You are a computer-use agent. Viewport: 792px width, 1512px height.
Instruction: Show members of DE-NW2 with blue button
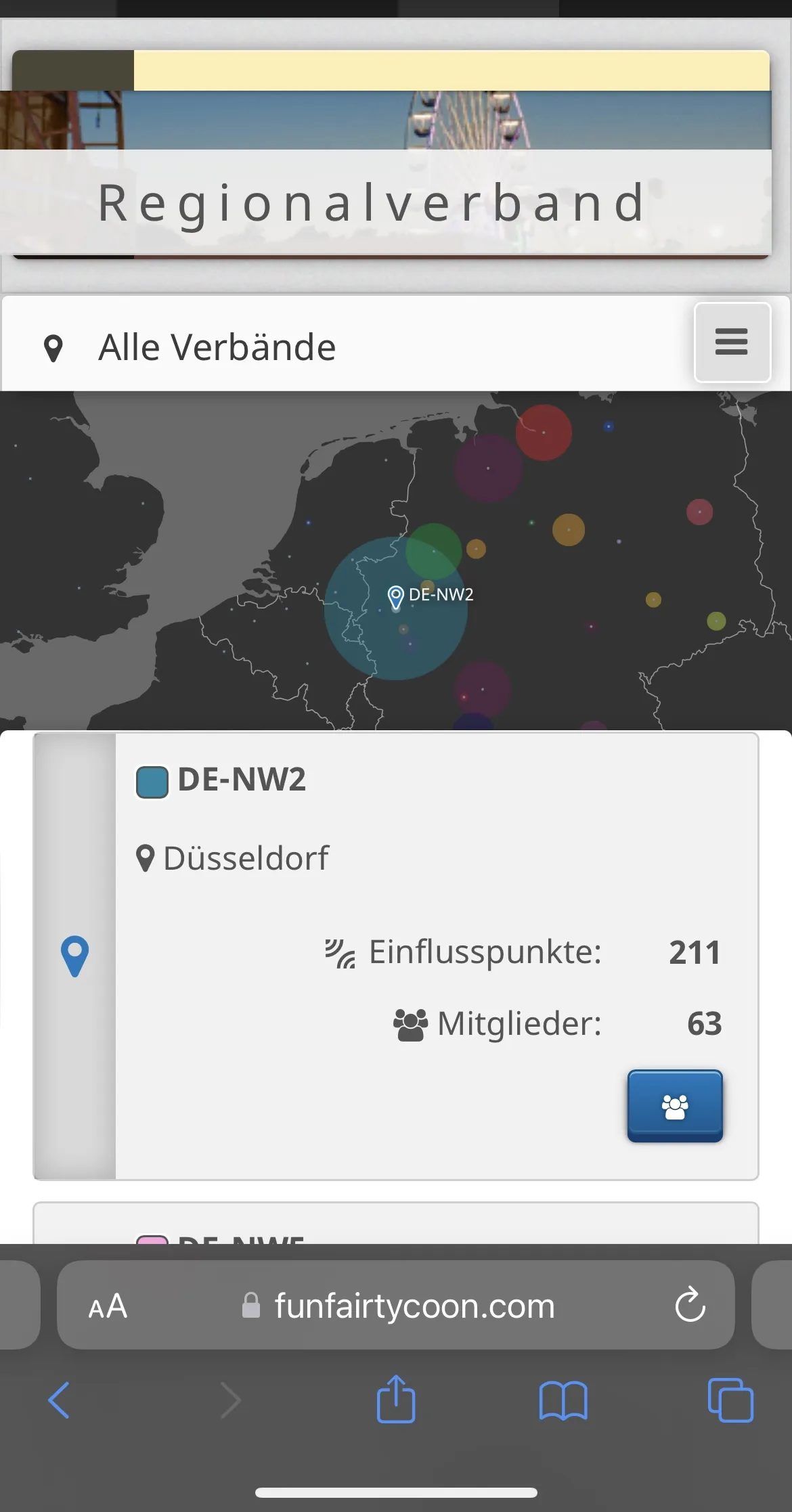click(x=674, y=1106)
